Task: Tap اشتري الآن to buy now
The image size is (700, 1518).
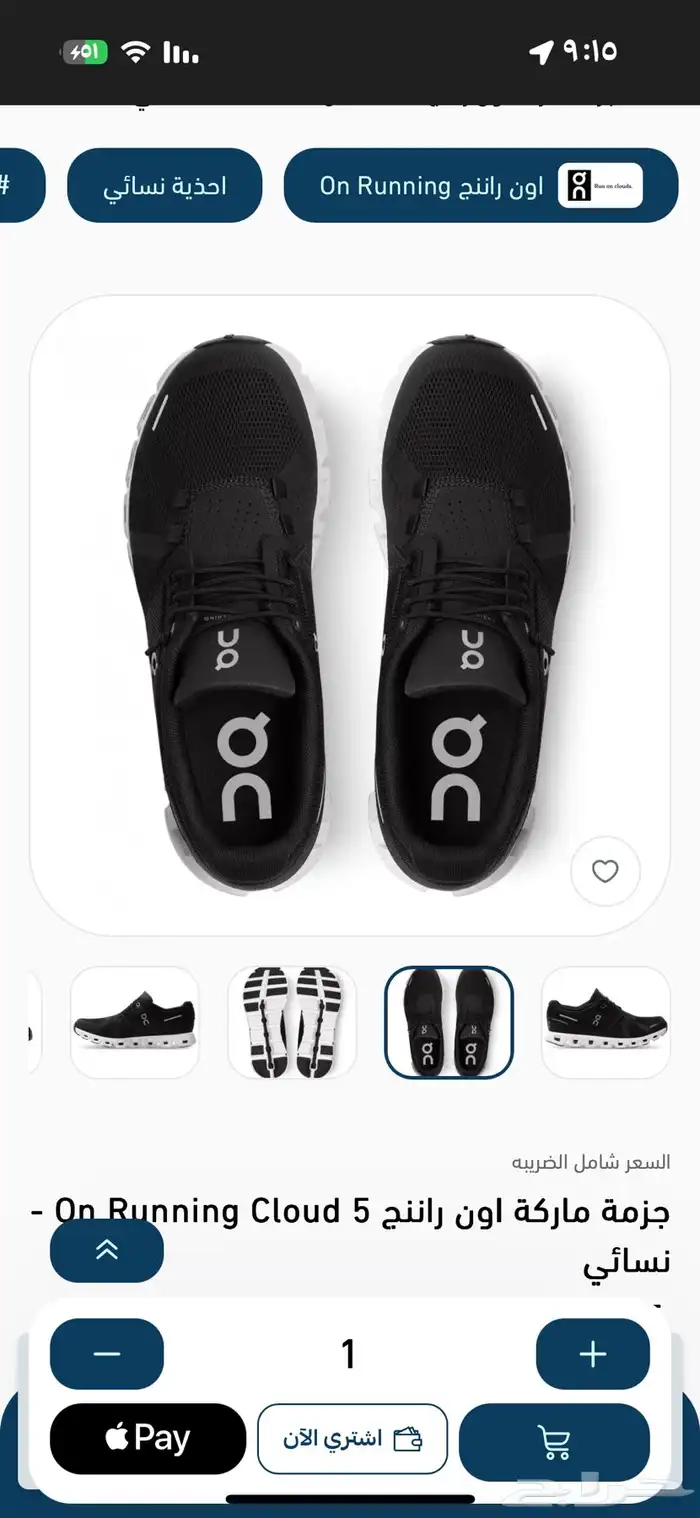Action: pyautogui.click(x=352, y=1439)
